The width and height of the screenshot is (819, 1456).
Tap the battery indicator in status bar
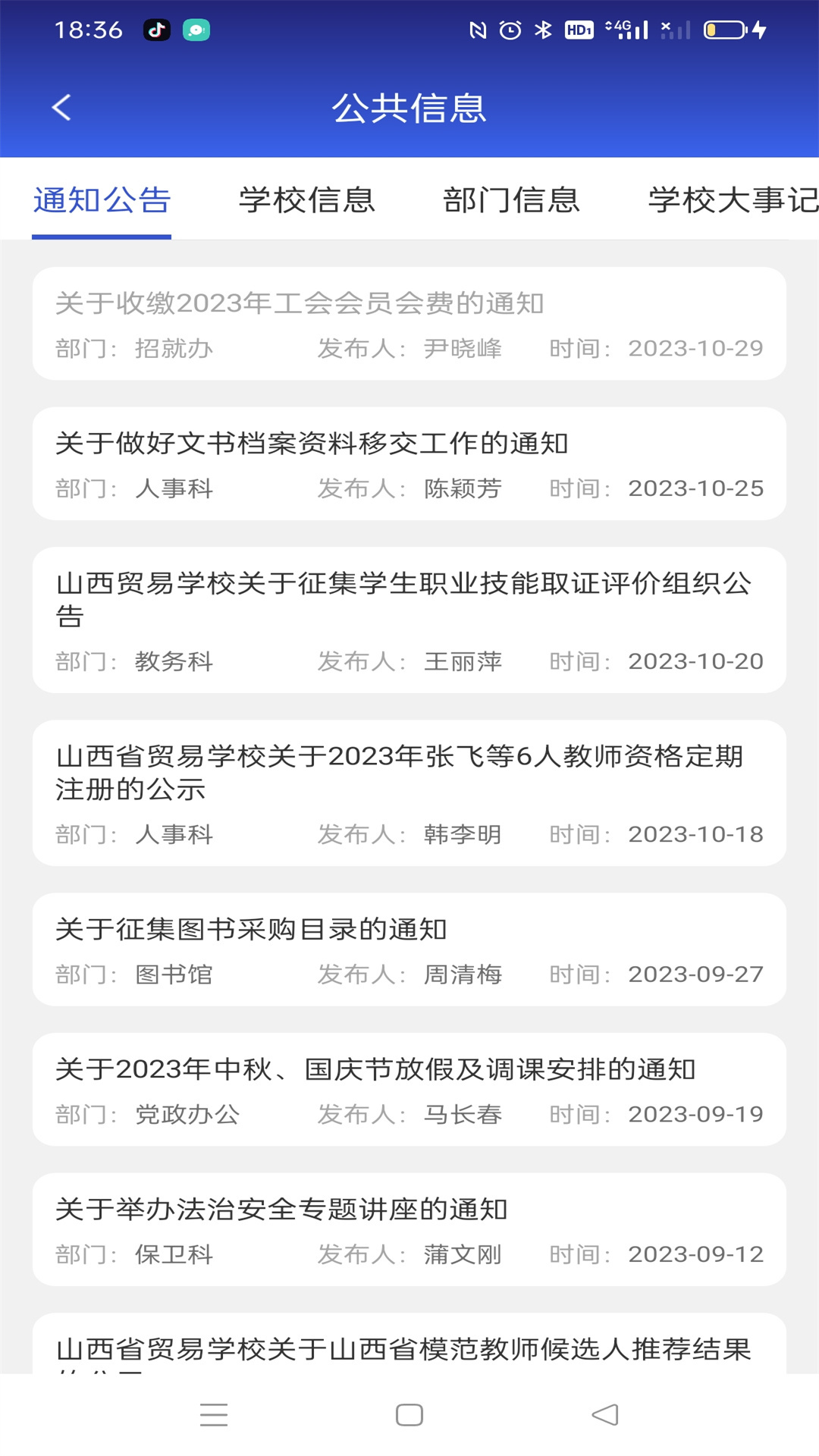click(x=723, y=30)
